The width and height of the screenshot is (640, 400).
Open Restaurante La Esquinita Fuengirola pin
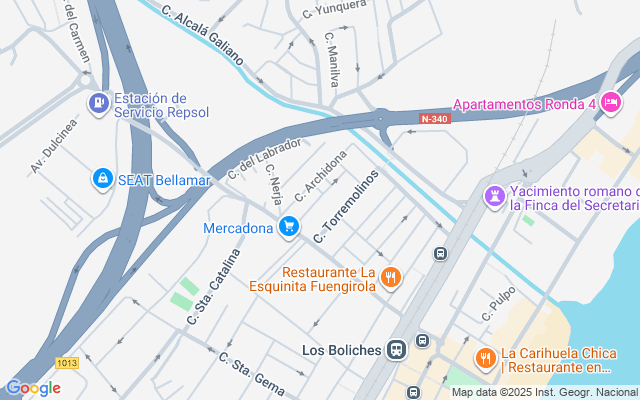tap(391, 277)
